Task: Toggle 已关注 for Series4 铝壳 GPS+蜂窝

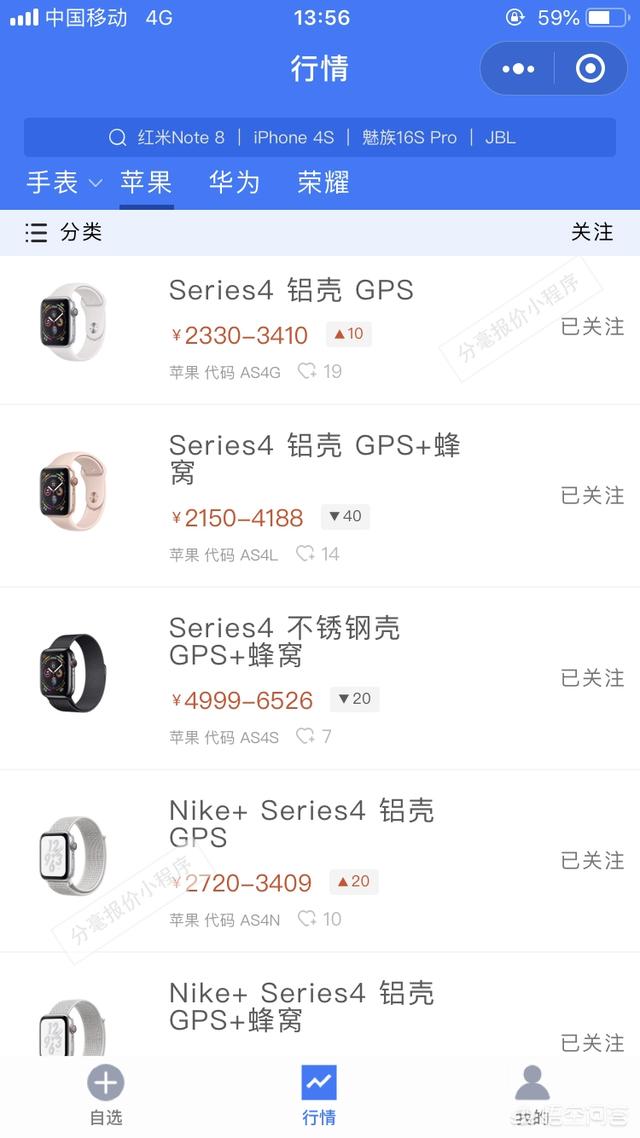Action: click(x=592, y=495)
